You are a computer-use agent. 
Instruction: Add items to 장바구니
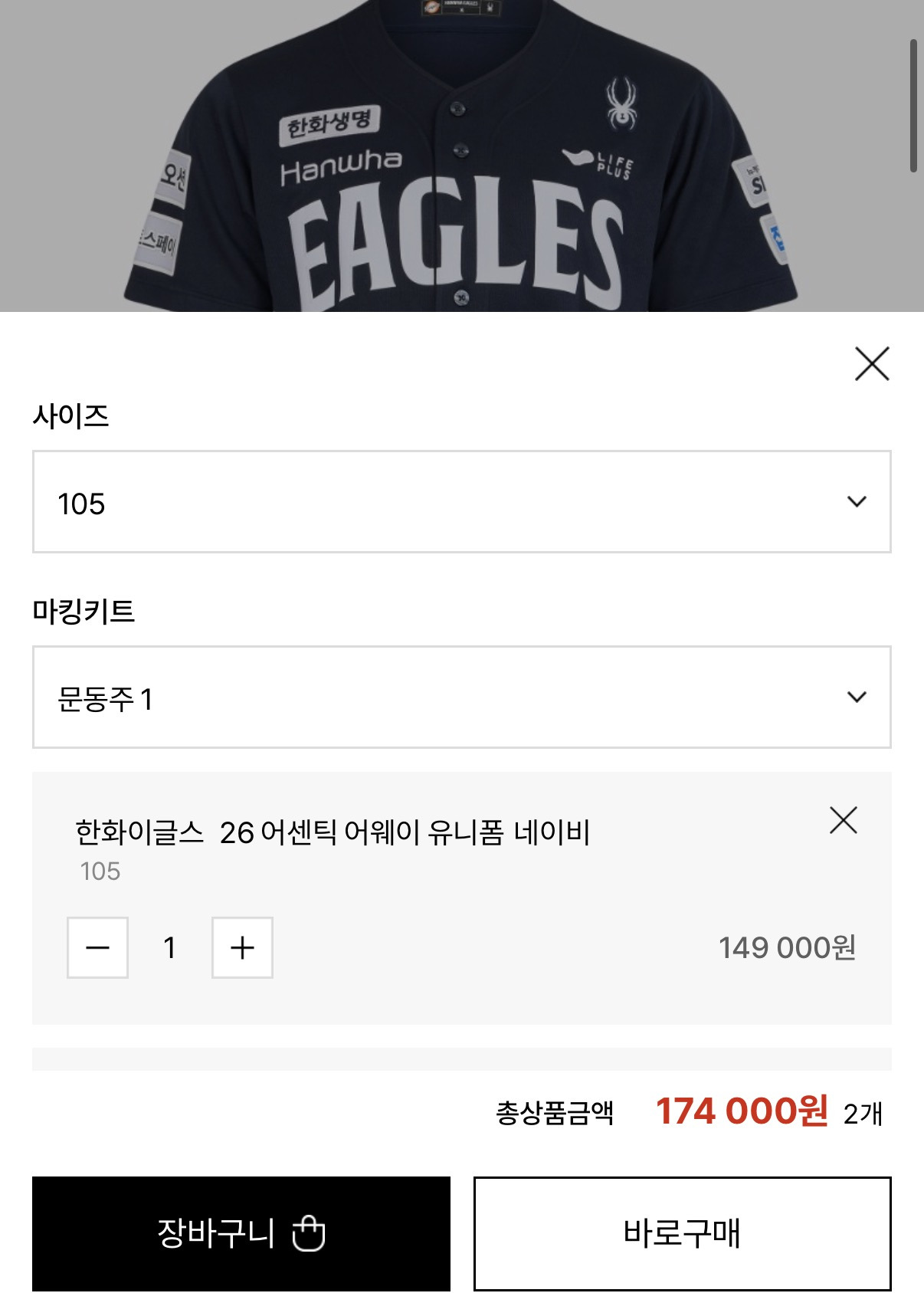241,1233
